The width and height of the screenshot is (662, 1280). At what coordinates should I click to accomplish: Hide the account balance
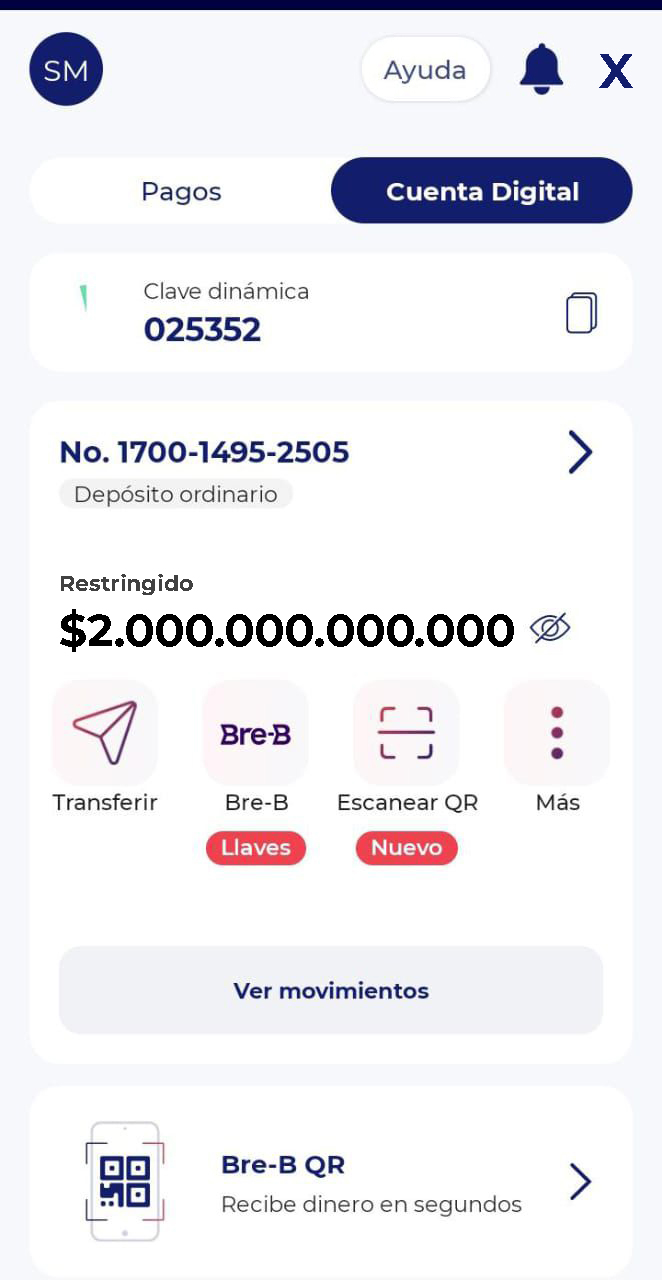[550, 628]
